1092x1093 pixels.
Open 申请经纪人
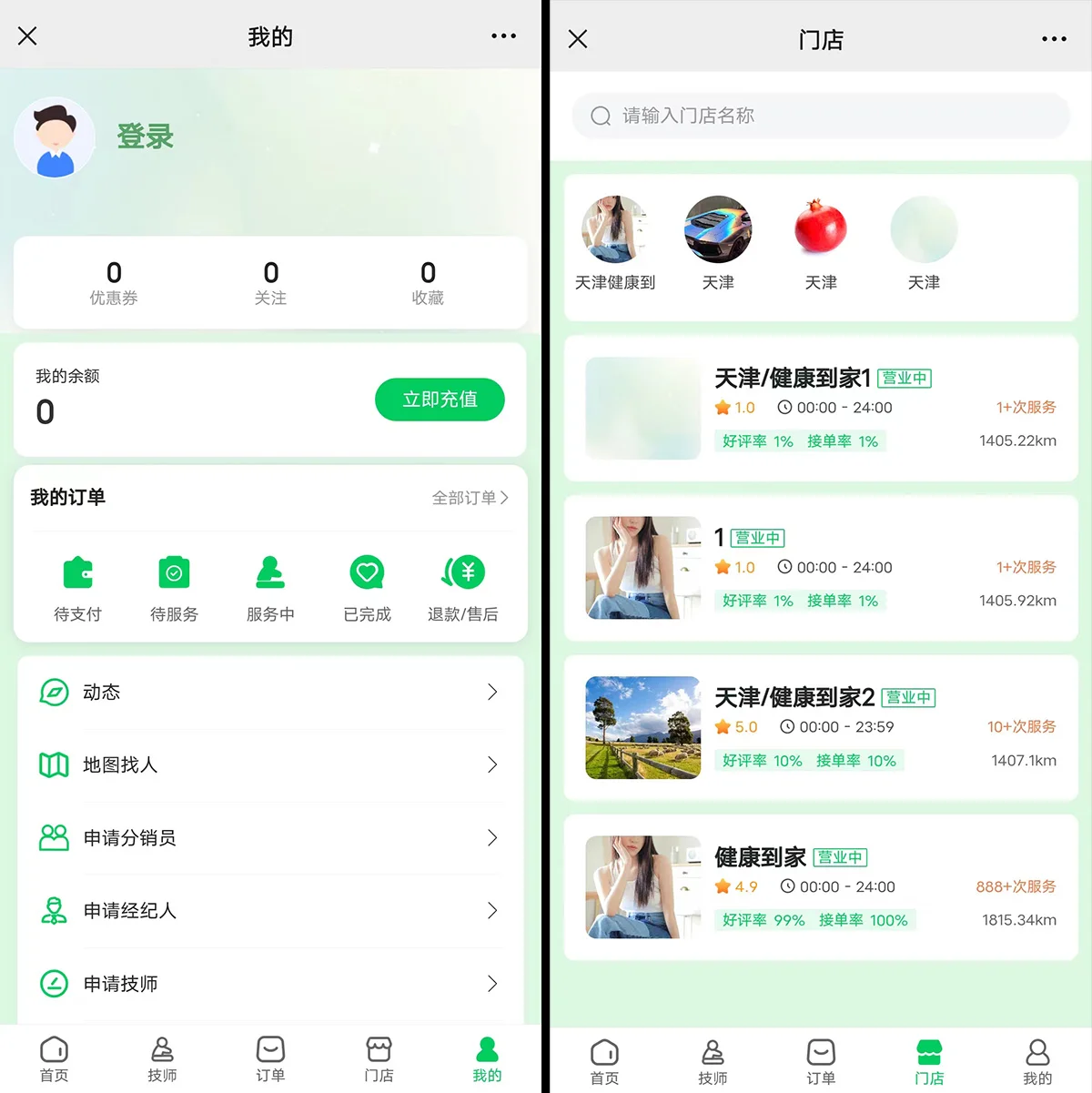click(270, 911)
